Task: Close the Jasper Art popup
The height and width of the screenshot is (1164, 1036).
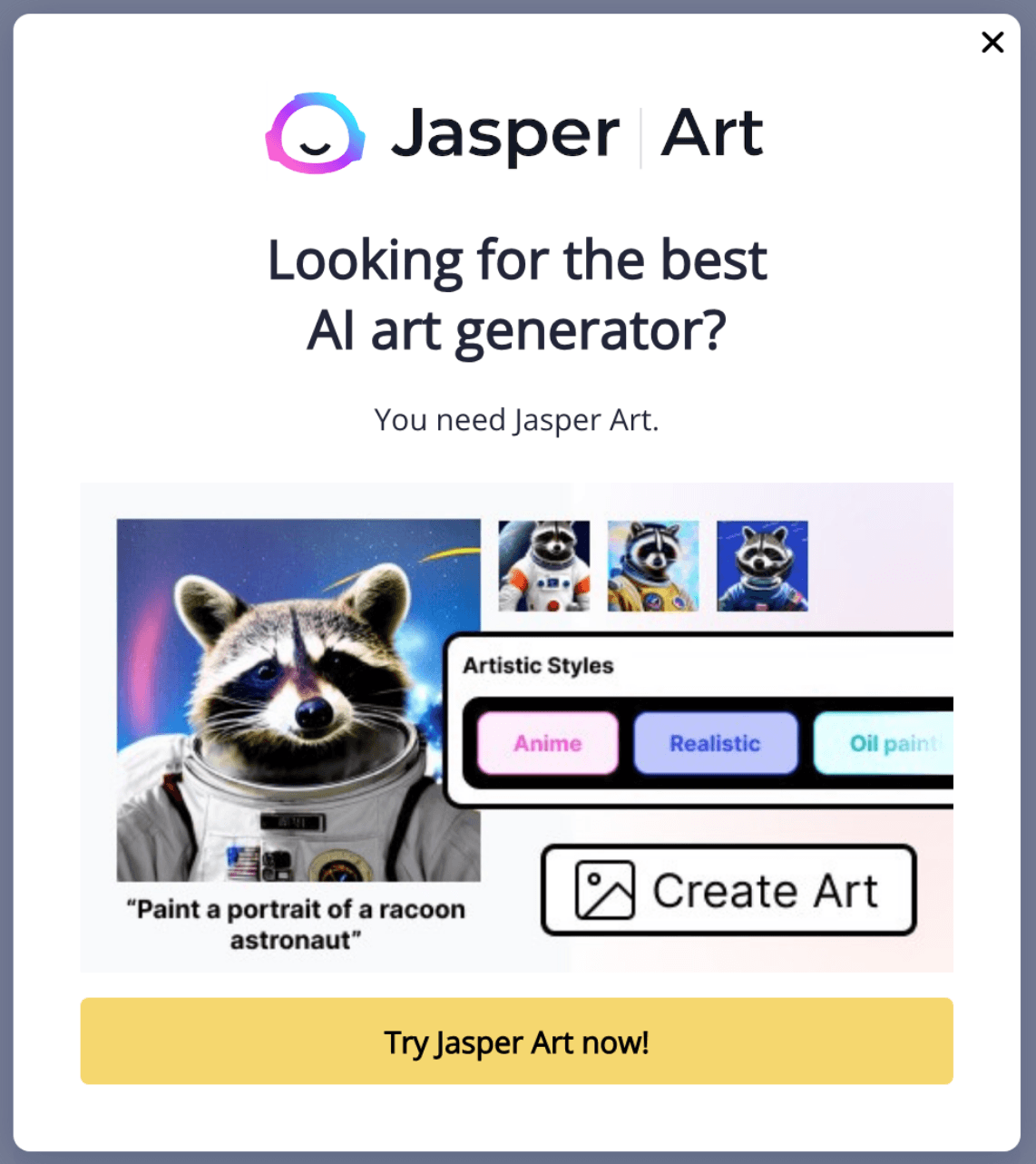Action: coord(992,43)
